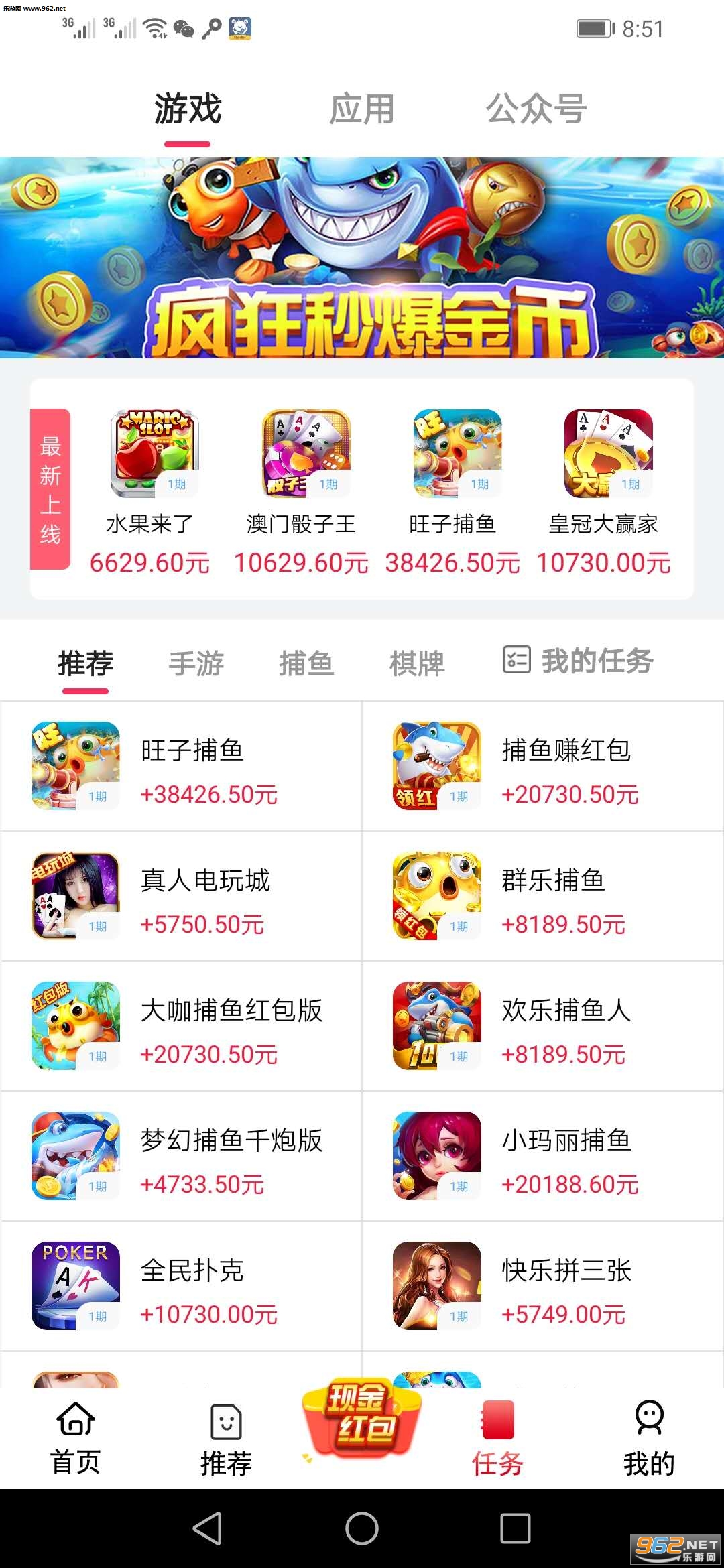Switch to the 公众号 top tab

(536, 109)
